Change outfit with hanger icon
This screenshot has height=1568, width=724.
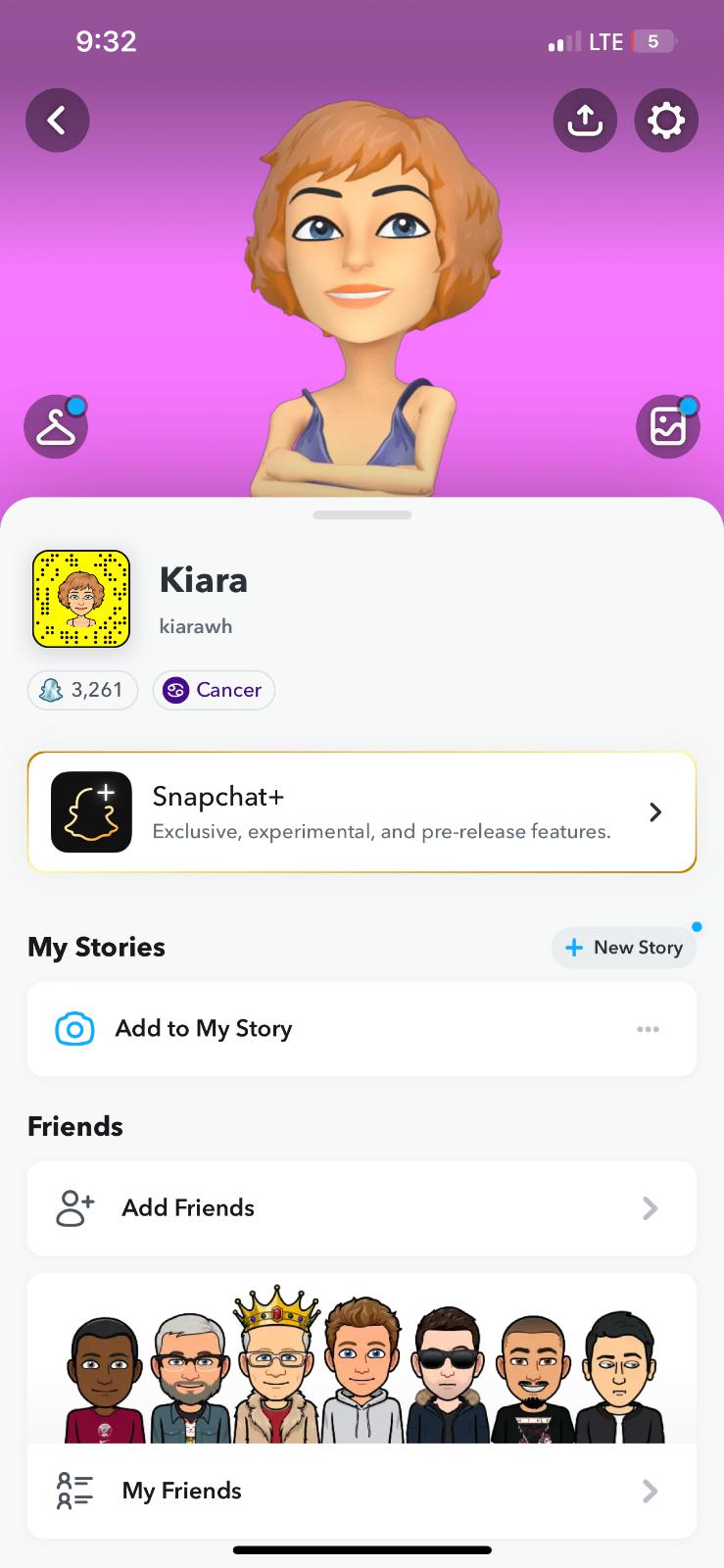(56, 427)
